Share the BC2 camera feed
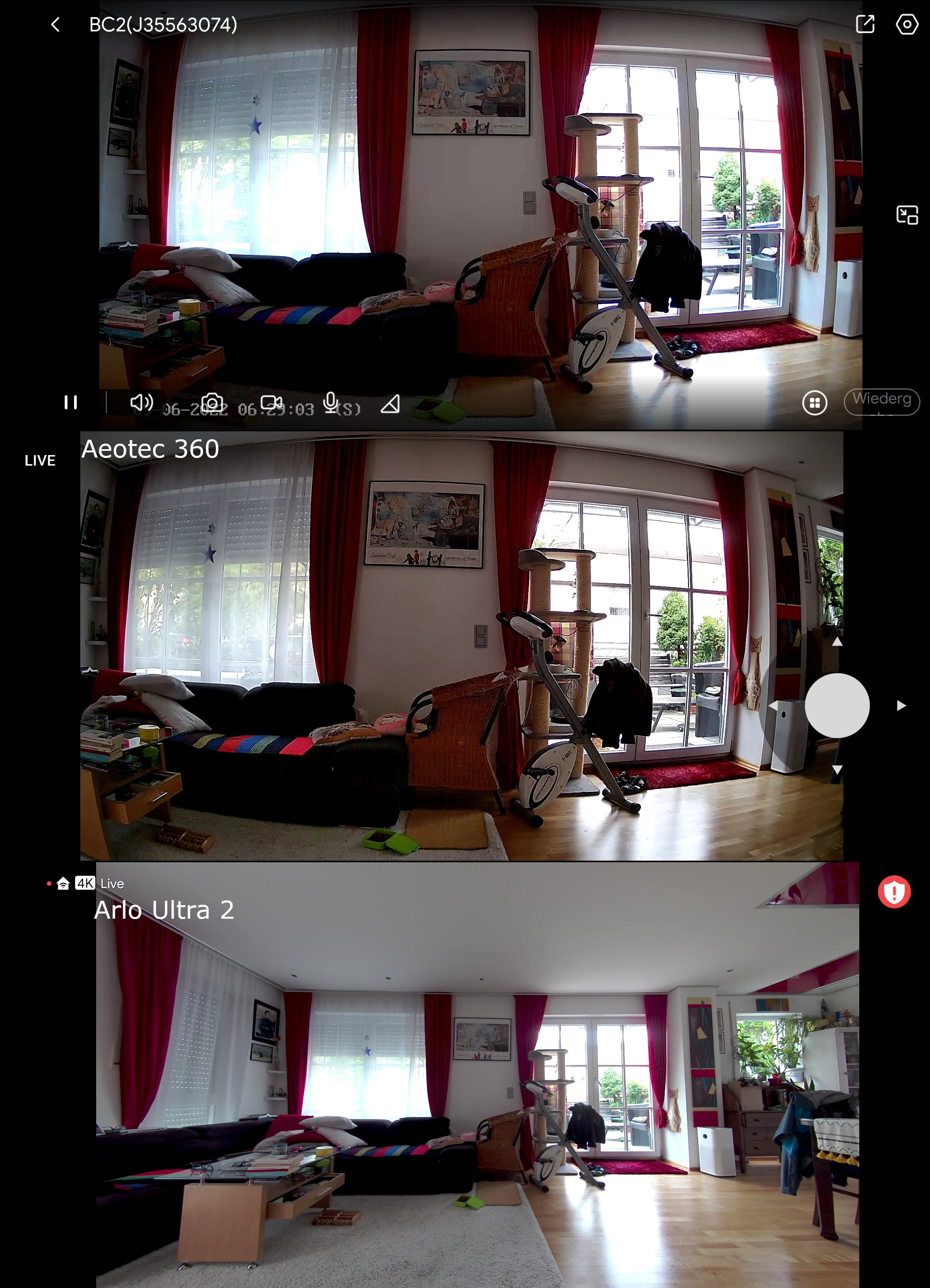The width and height of the screenshot is (930, 1288). 865,24
